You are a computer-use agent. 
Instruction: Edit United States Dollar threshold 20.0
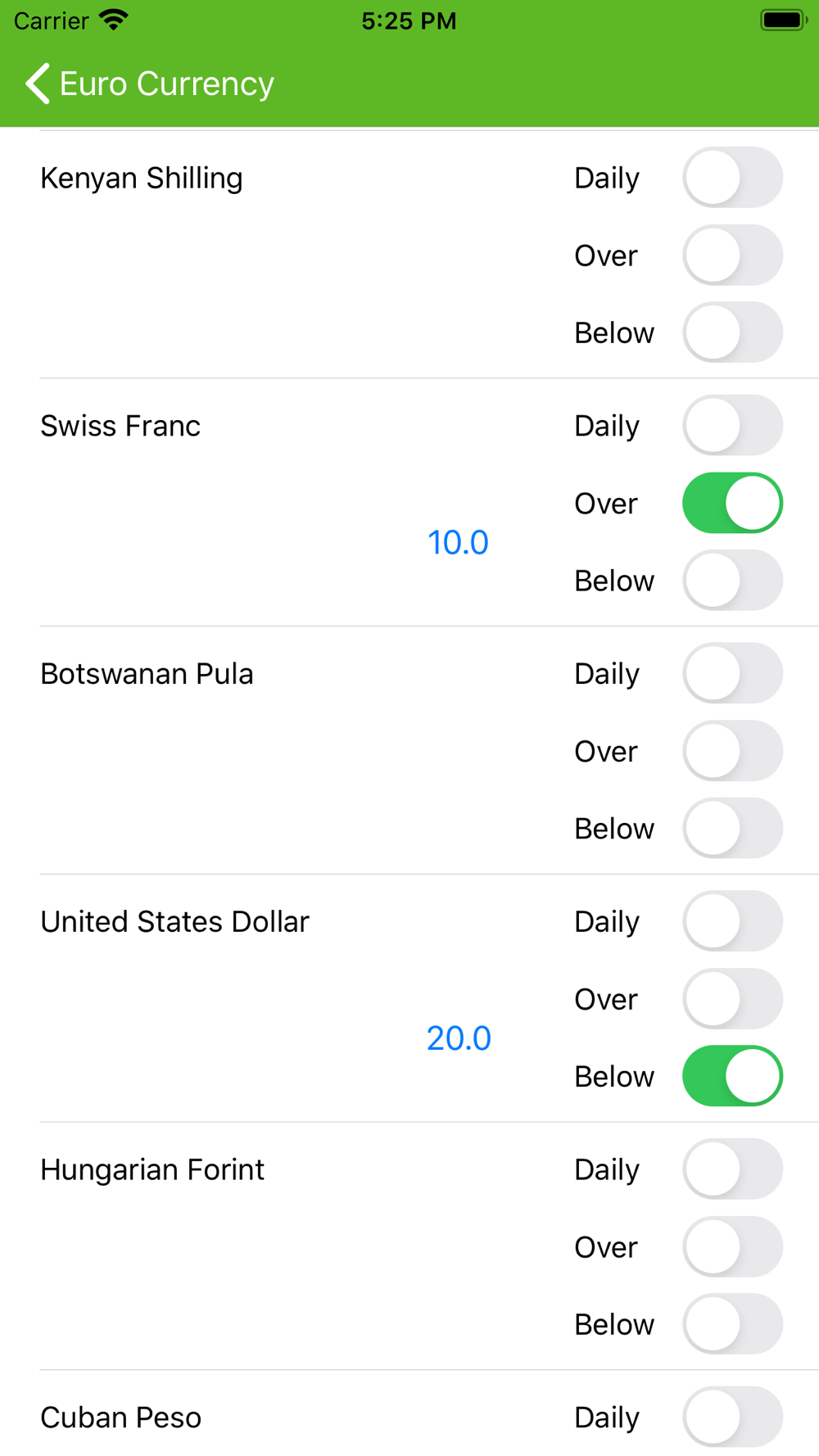459,1038
